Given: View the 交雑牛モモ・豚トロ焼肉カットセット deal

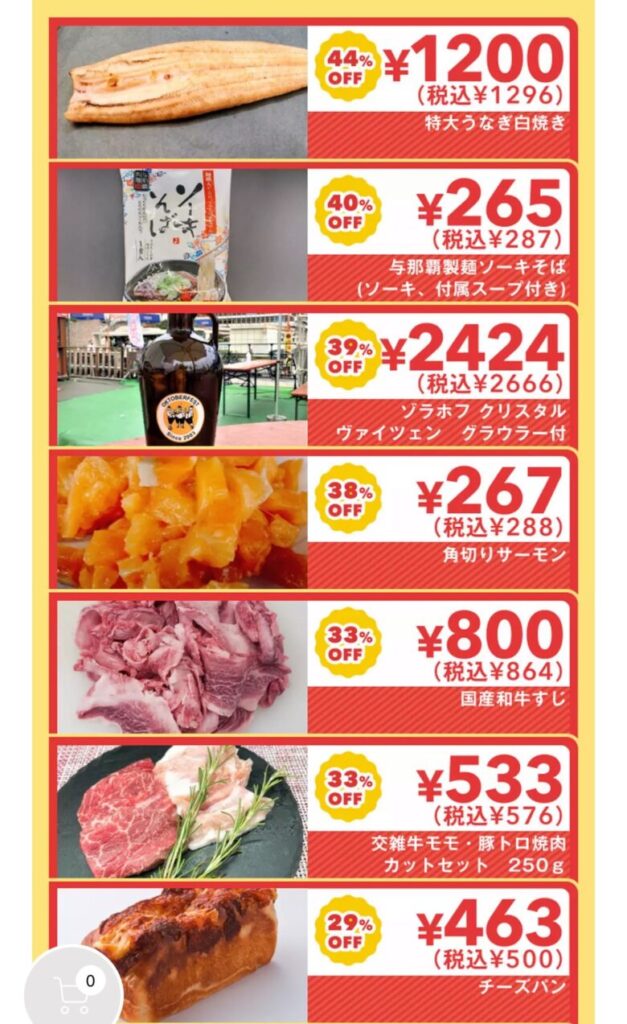Looking at the screenshot, I should click(313, 810).
